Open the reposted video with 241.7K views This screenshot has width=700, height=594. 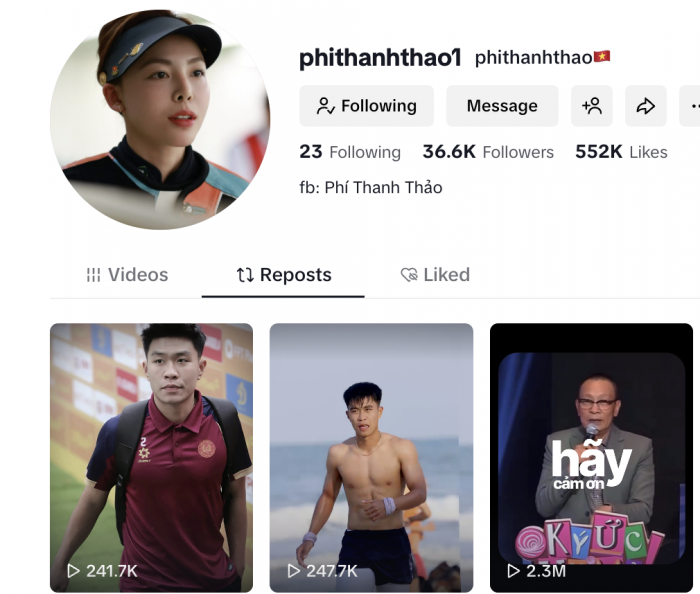[x=151, y=457]
